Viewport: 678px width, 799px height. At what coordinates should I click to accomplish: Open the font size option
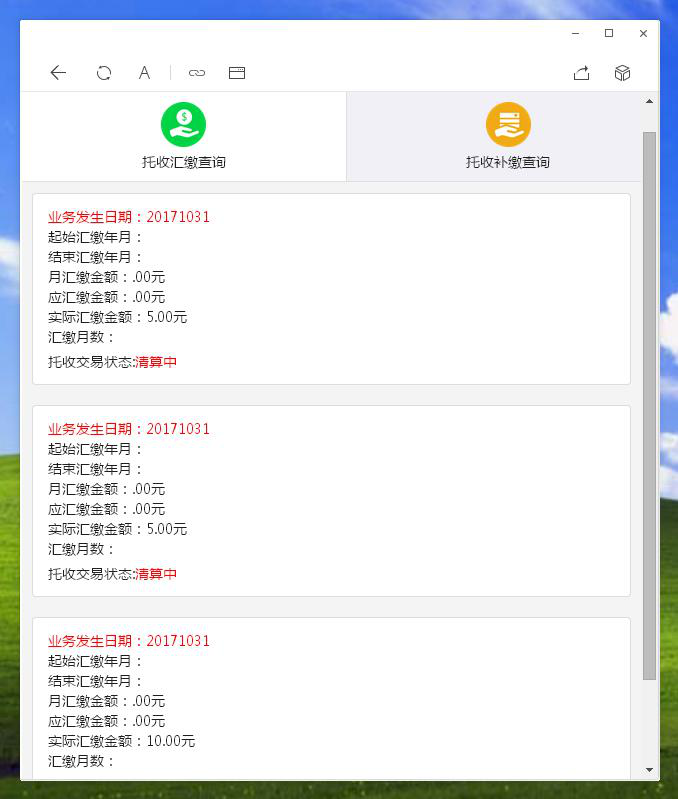pos(144,73)
